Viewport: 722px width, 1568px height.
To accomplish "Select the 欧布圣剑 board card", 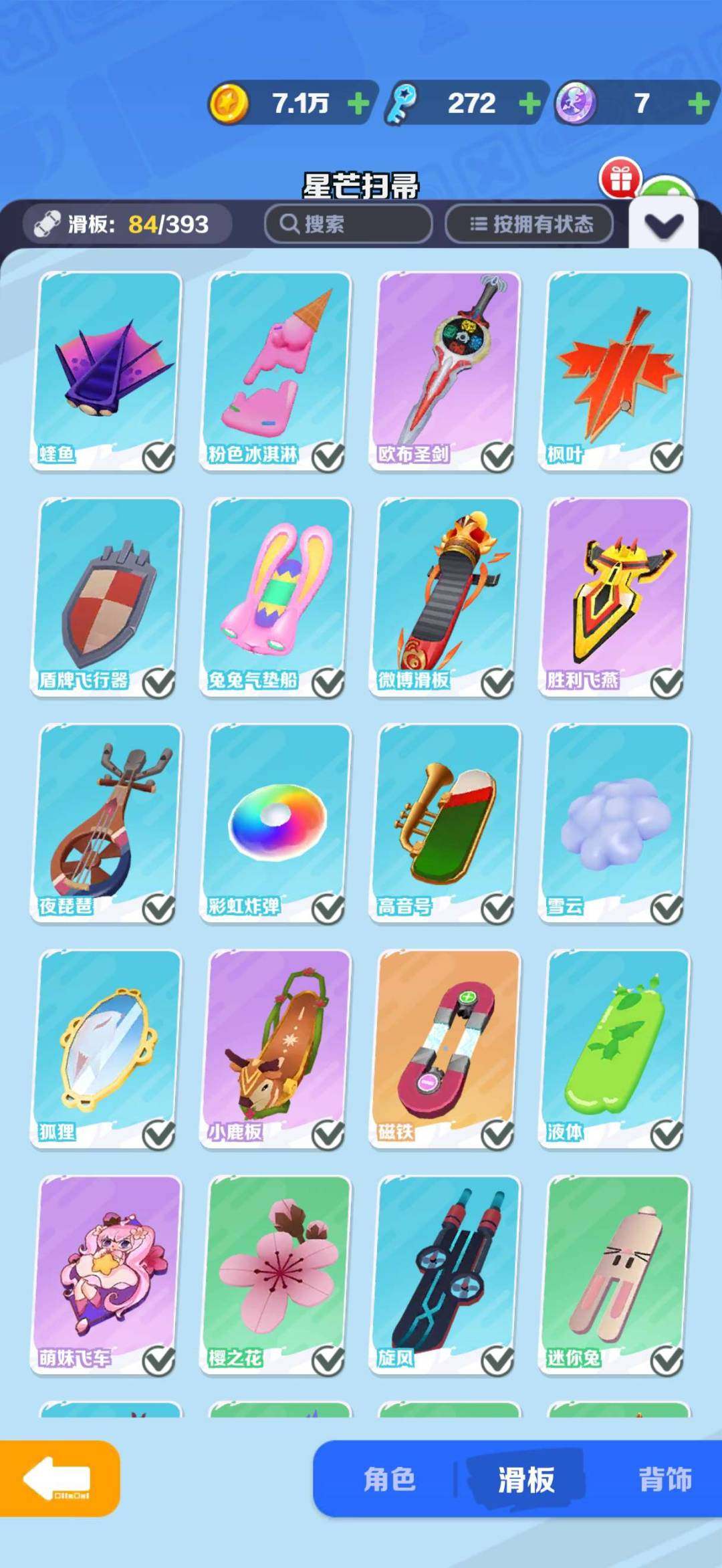I will click(446, 371).
